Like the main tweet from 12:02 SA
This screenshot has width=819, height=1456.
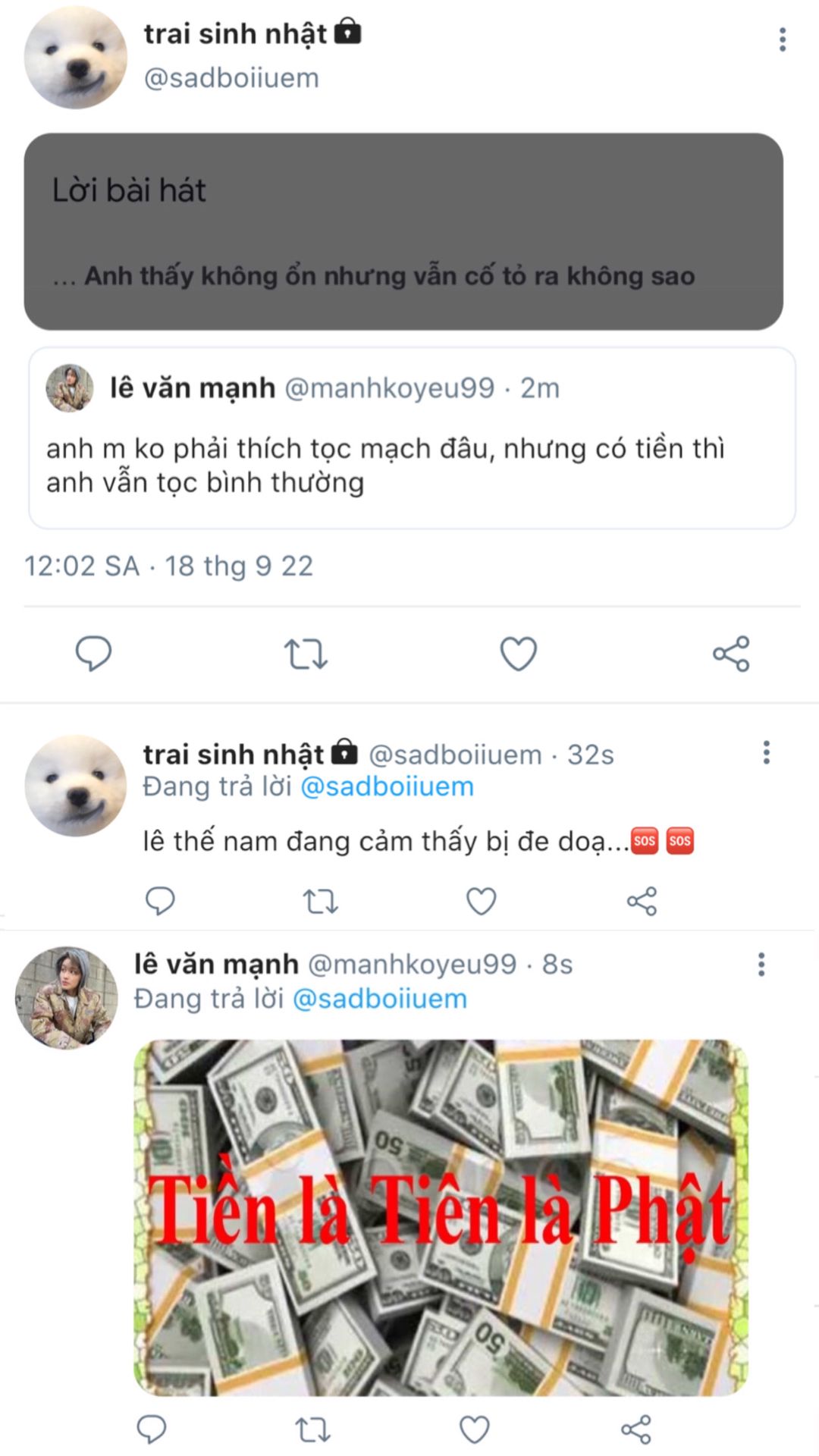point(519,654)
